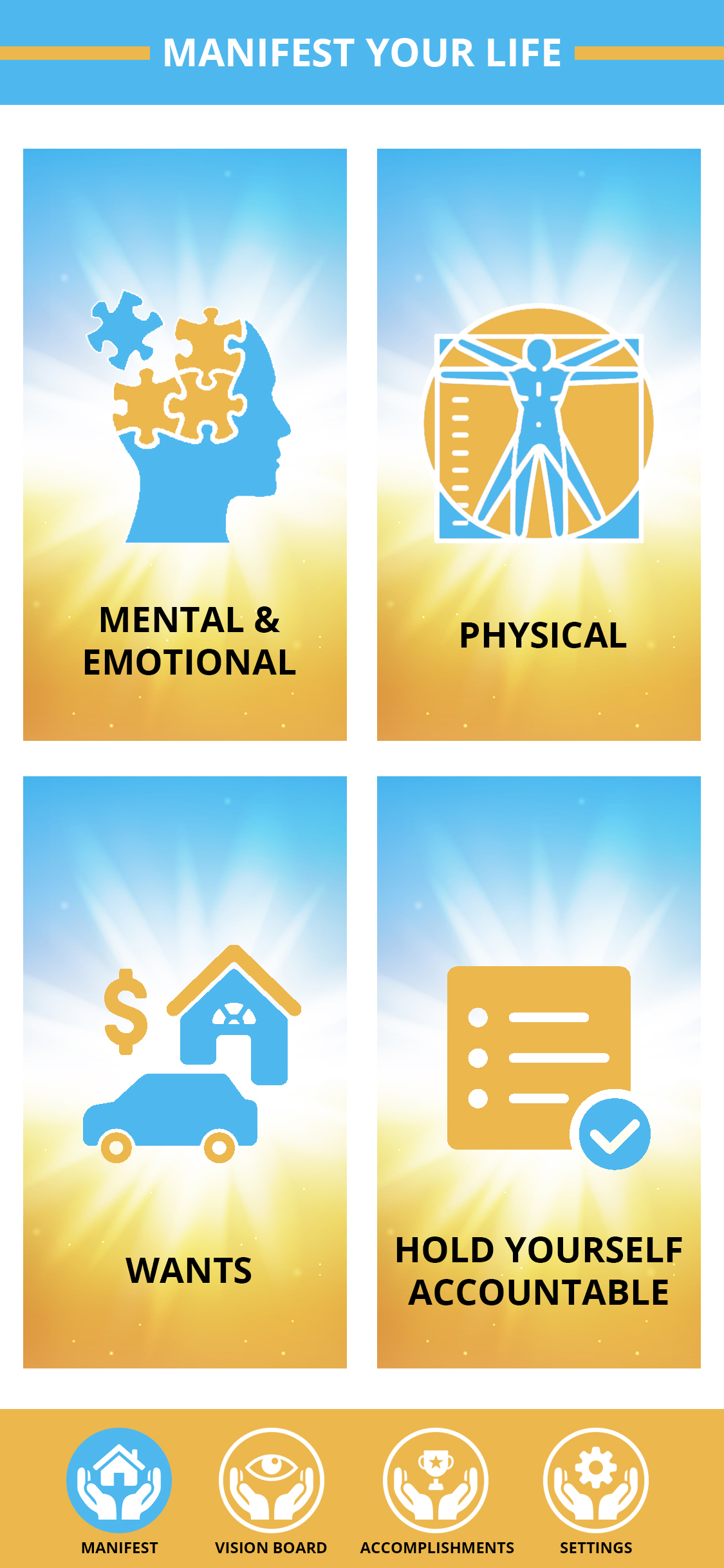Image resolution: width=724 pixels, height=1568 pixels.
Task: Open the Mental & Emotional card
Action: click(185, 444)
